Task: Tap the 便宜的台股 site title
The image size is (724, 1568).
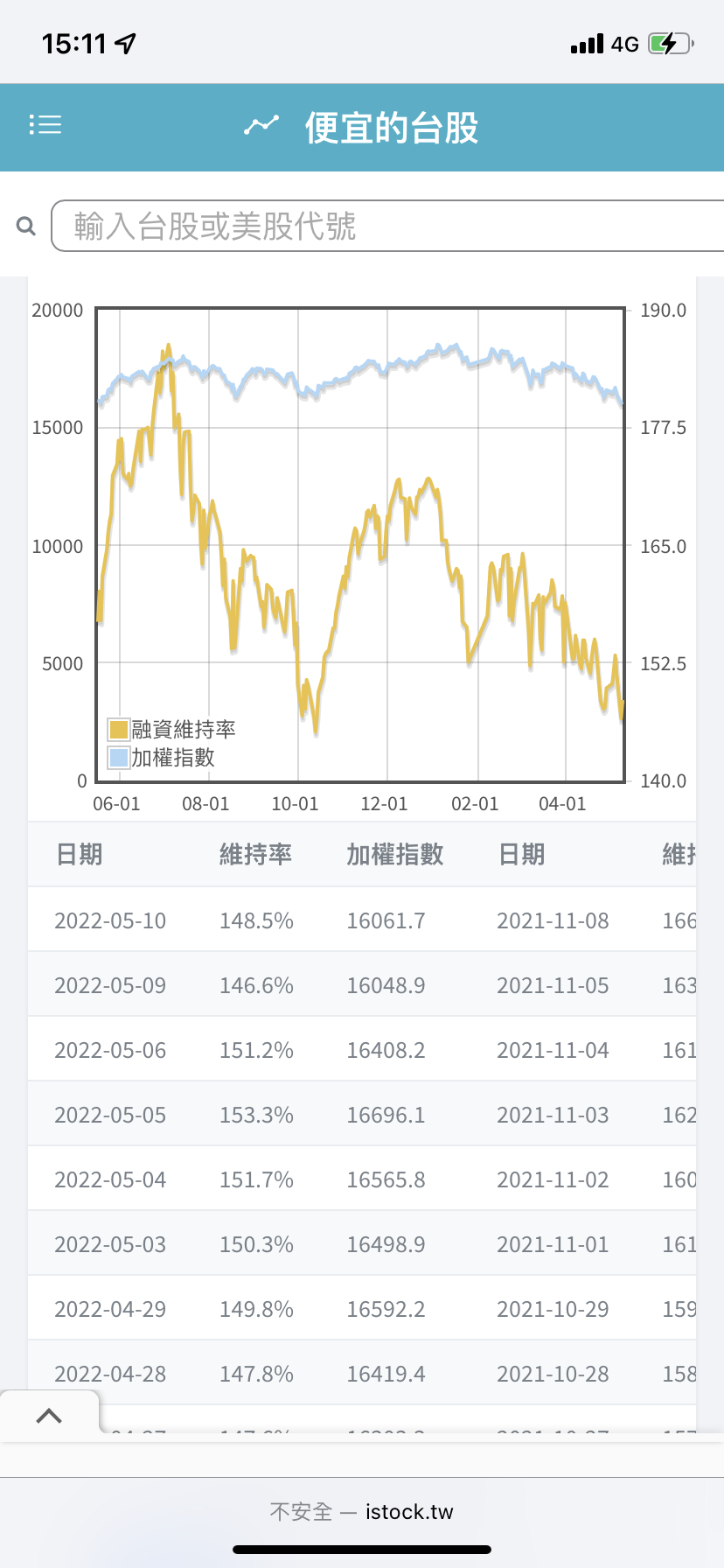Action: (391, 128)
